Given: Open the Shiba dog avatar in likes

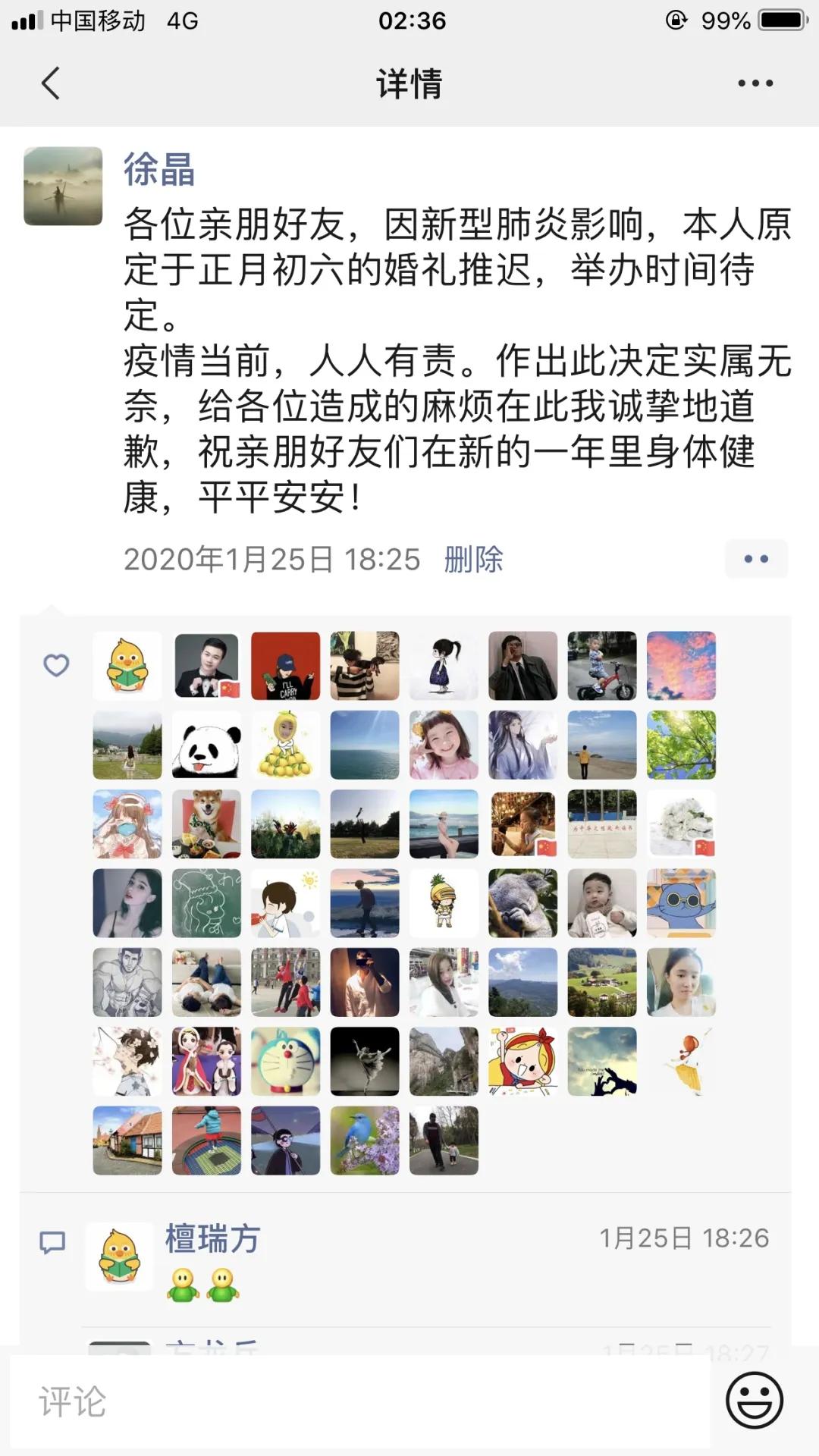Looking at the screenshot, I should [x=206, y=824].
